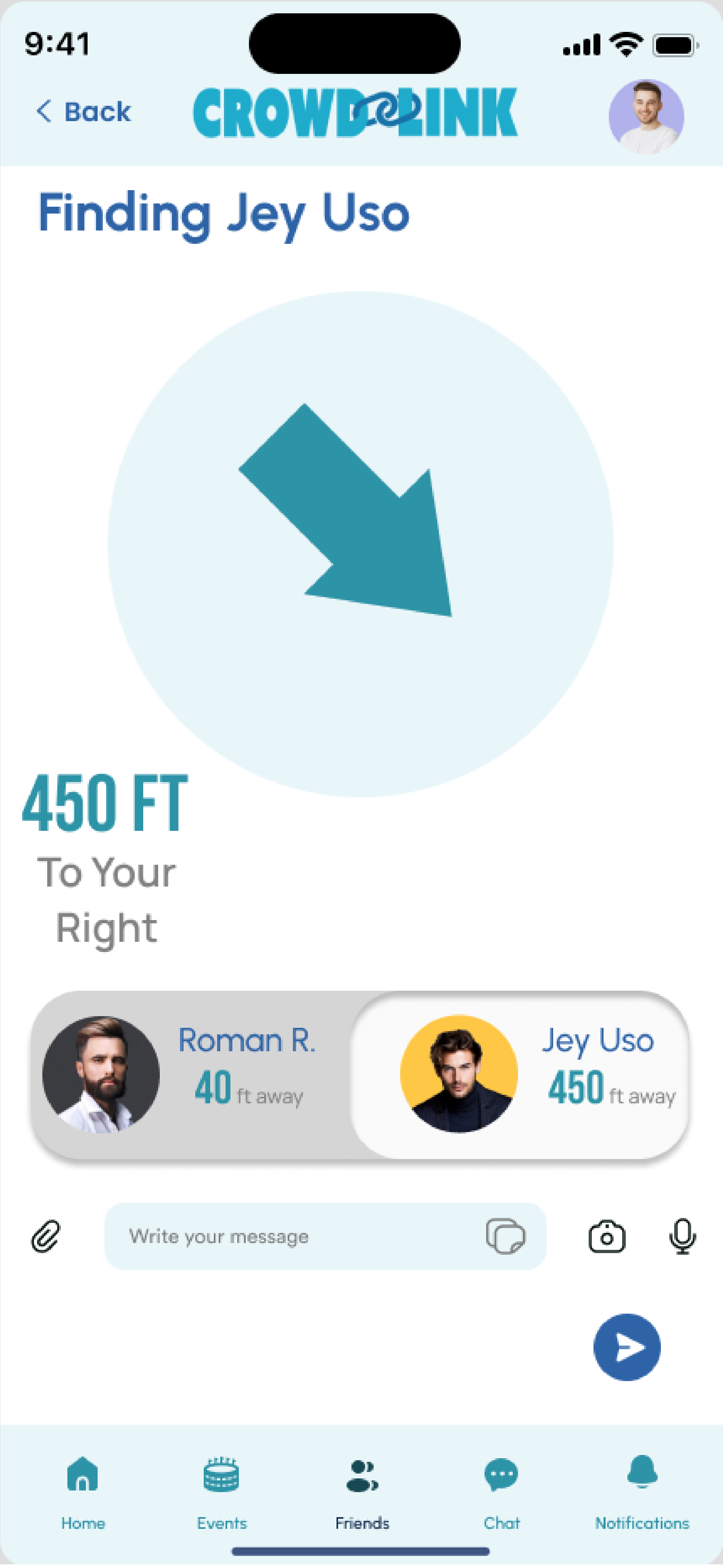The image size is (723, 1568).
Task: Open the camera icon
Action: pos(606,1237)
